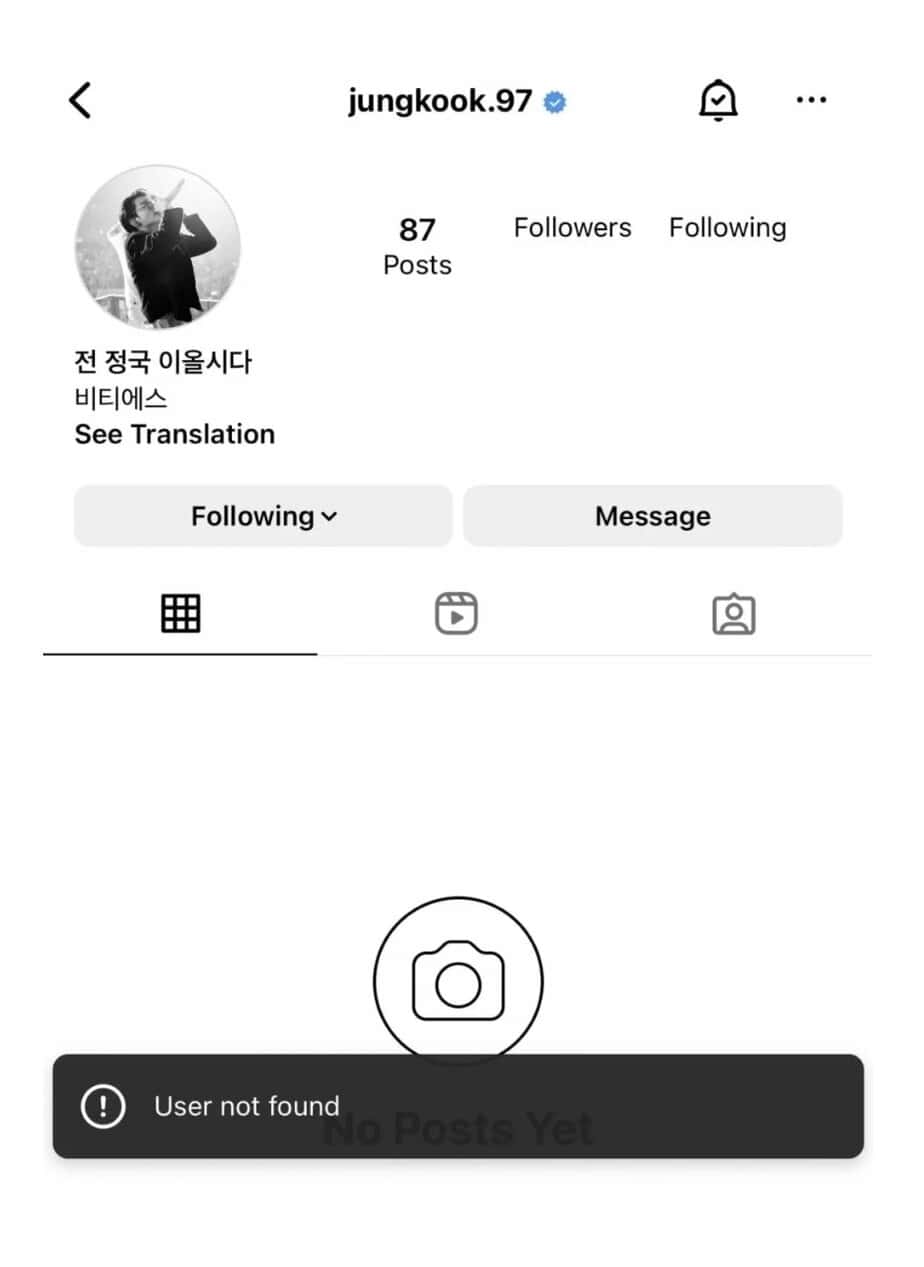Switch to the posts grid tab

pyautogui.click(x=181, y=613)
